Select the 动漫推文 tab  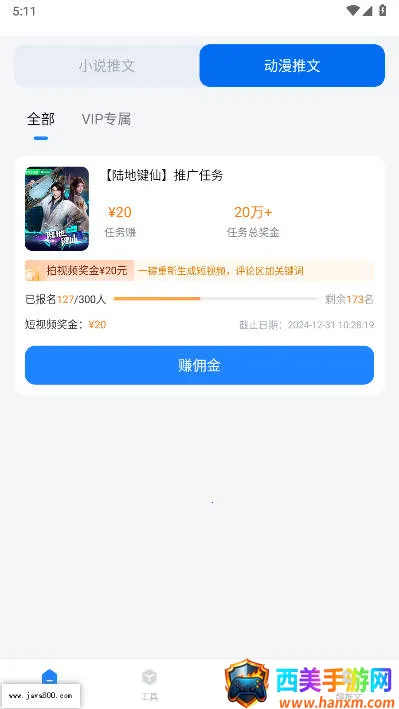click(292, 66)
